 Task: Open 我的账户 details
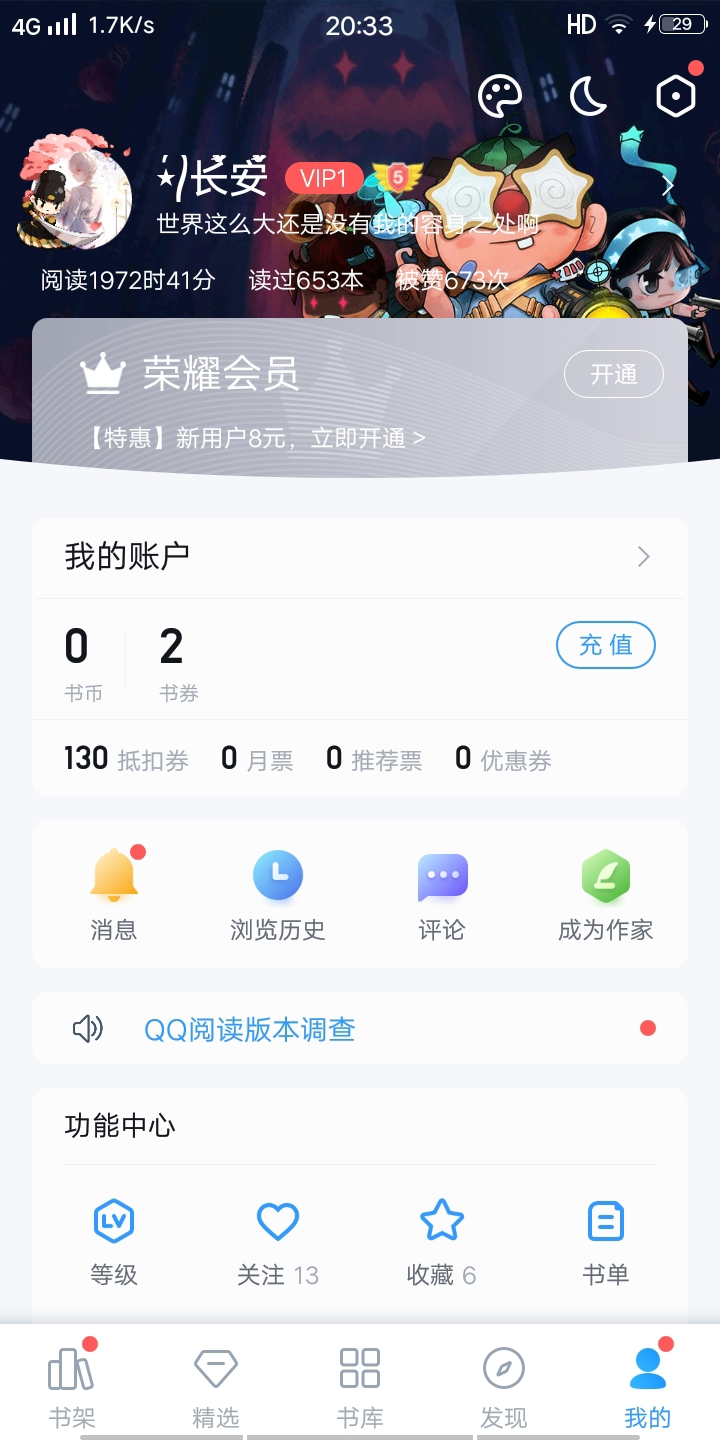click(360, 557)
